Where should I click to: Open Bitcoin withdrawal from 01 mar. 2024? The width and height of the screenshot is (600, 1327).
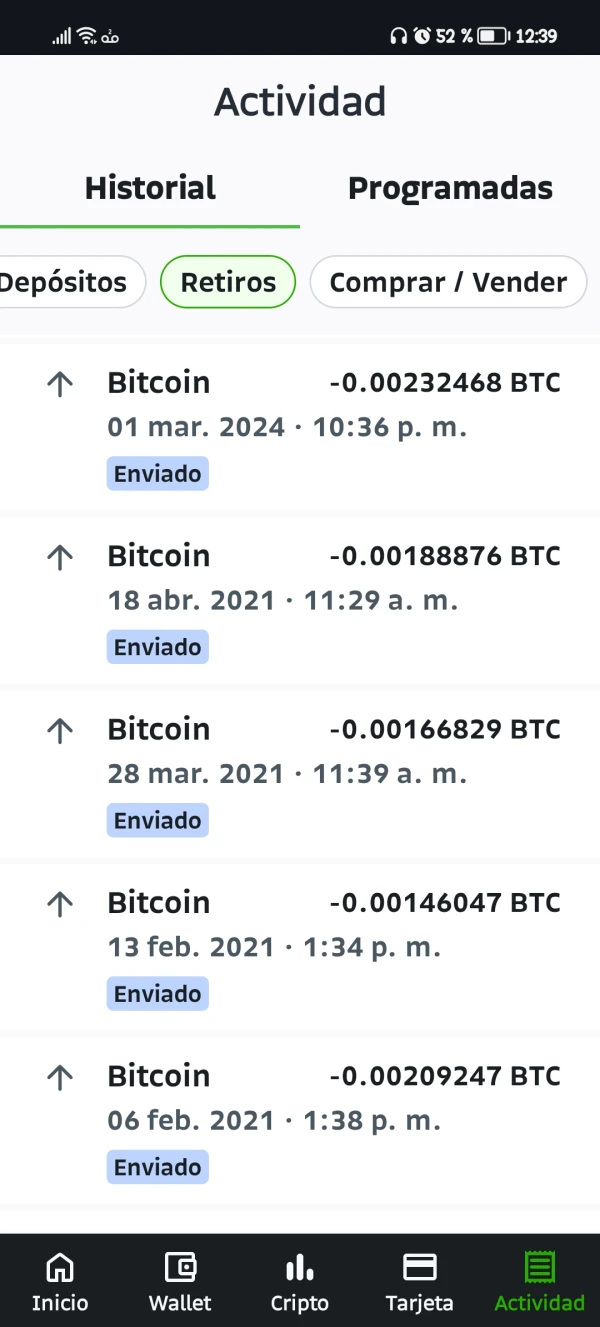[x=300, y=426]
